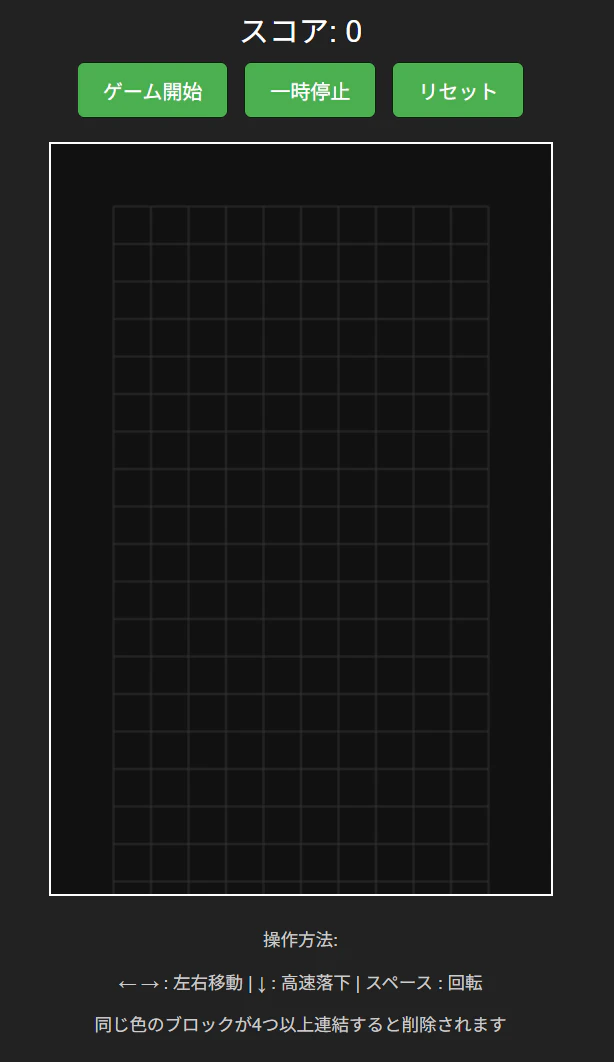Start the game with ゲーム開始
Image resolution: width=614 pixels, height=1062 pixels.
pyautogui.click(x=152, y=90)
